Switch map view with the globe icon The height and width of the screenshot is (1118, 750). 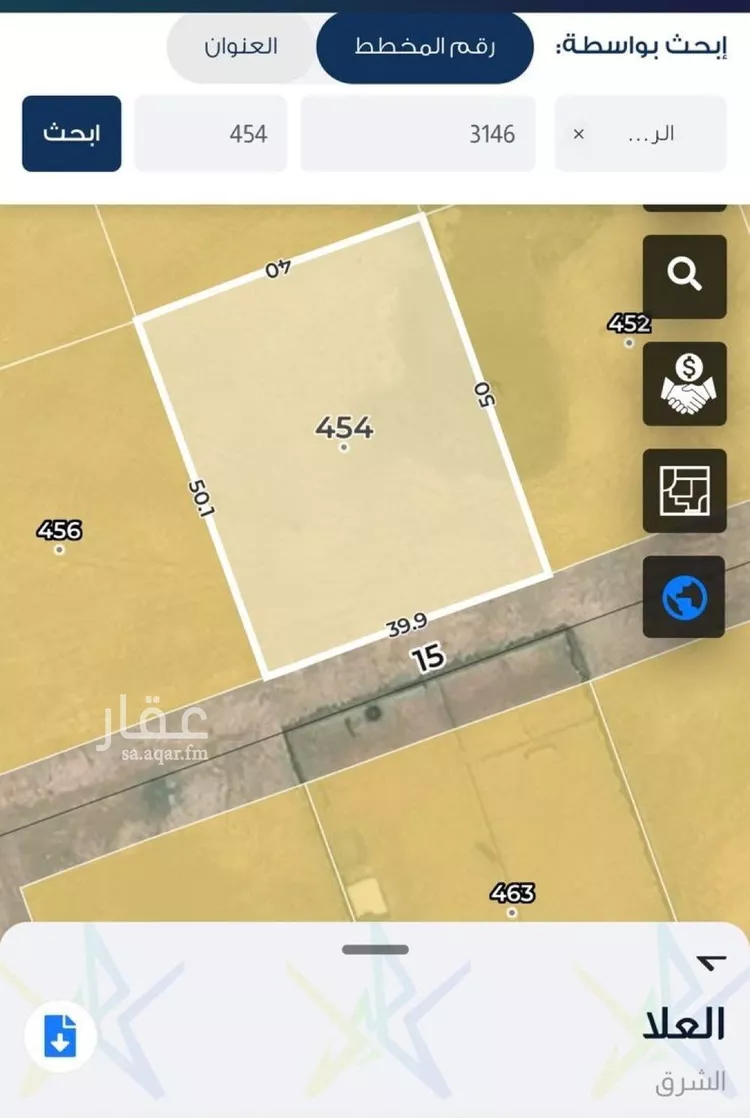click(684, 598)
